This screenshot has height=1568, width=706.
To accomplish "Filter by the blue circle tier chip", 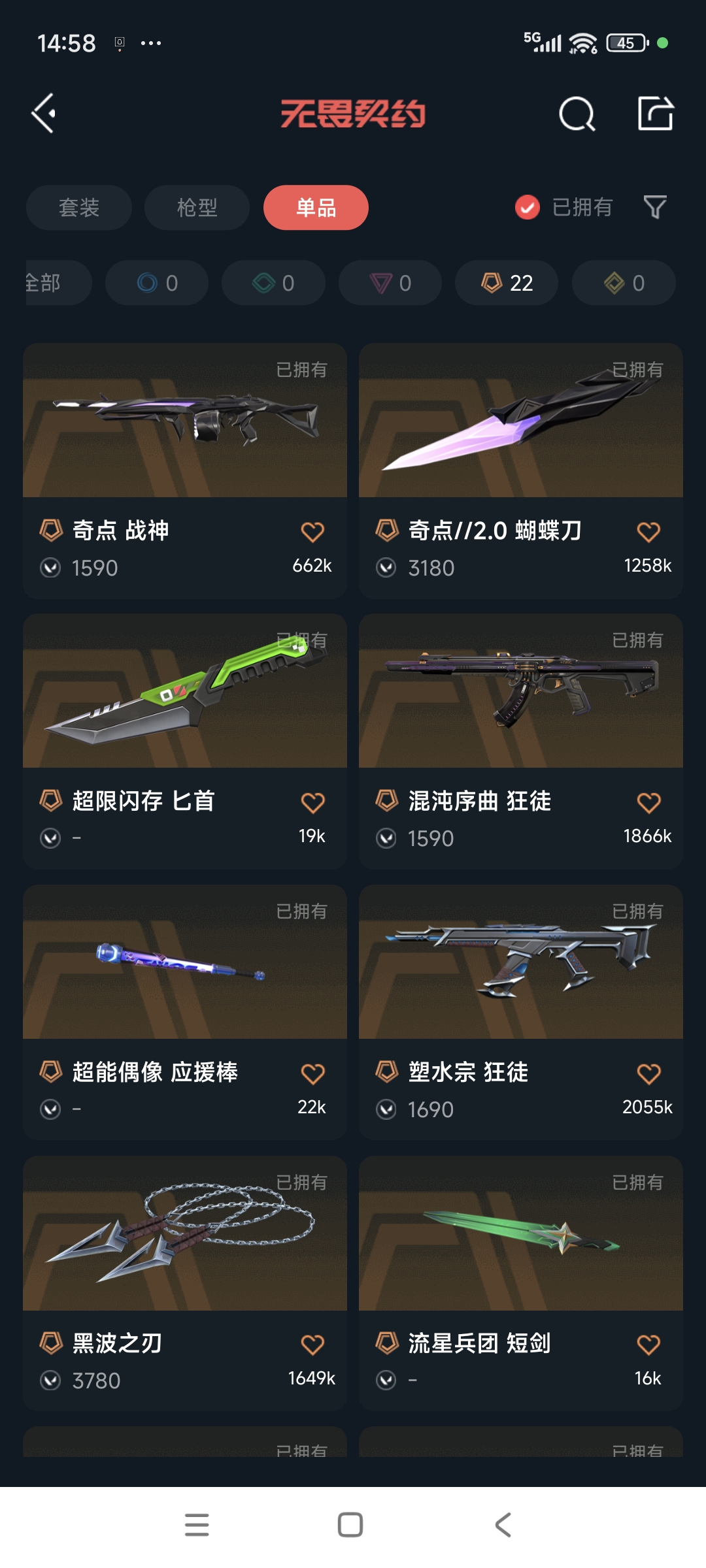I will point(157,283).
